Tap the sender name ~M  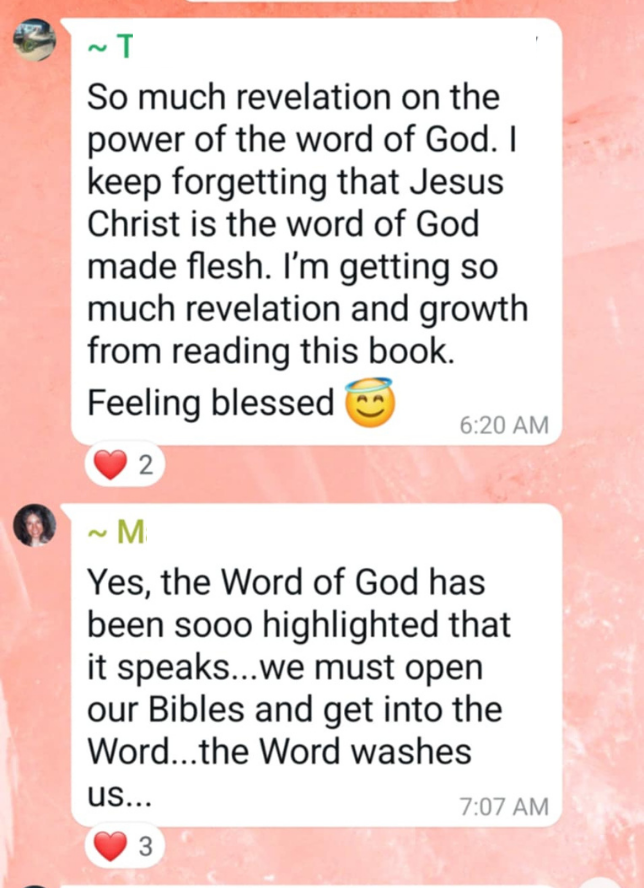pos(117,532)
